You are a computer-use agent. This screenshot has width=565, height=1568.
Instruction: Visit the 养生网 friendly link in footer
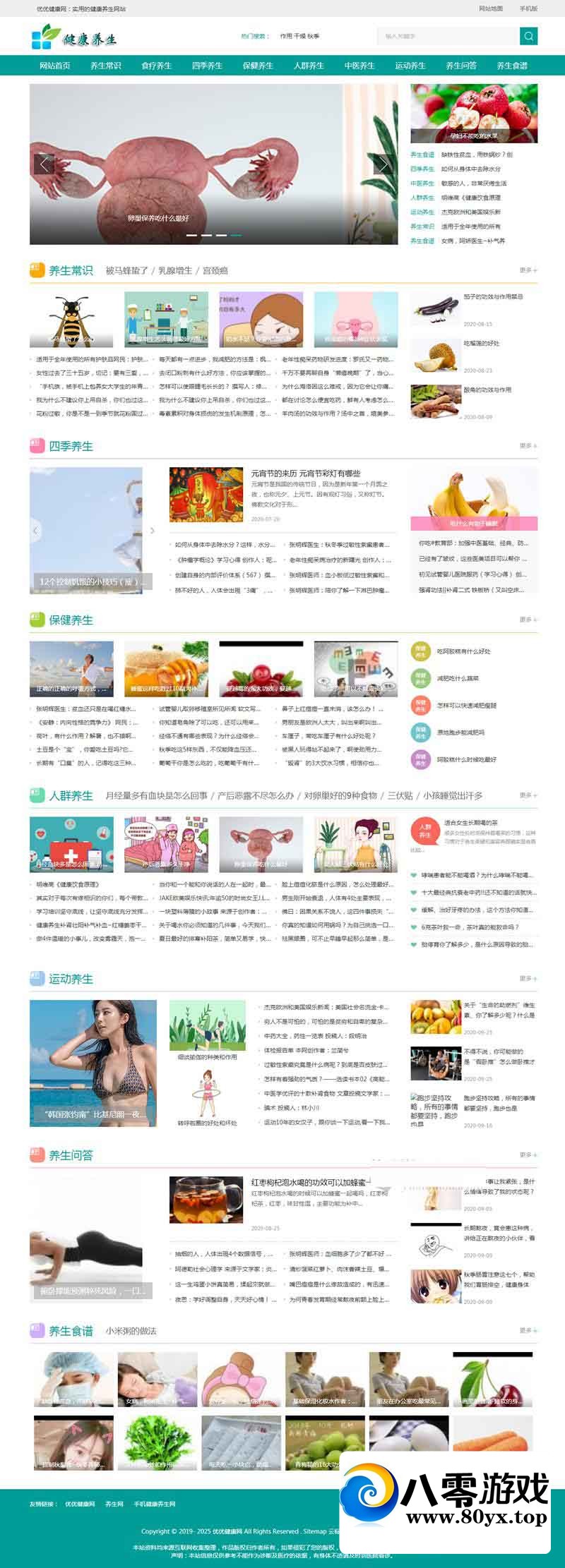pyautogui.click(x=114, y=1504)
